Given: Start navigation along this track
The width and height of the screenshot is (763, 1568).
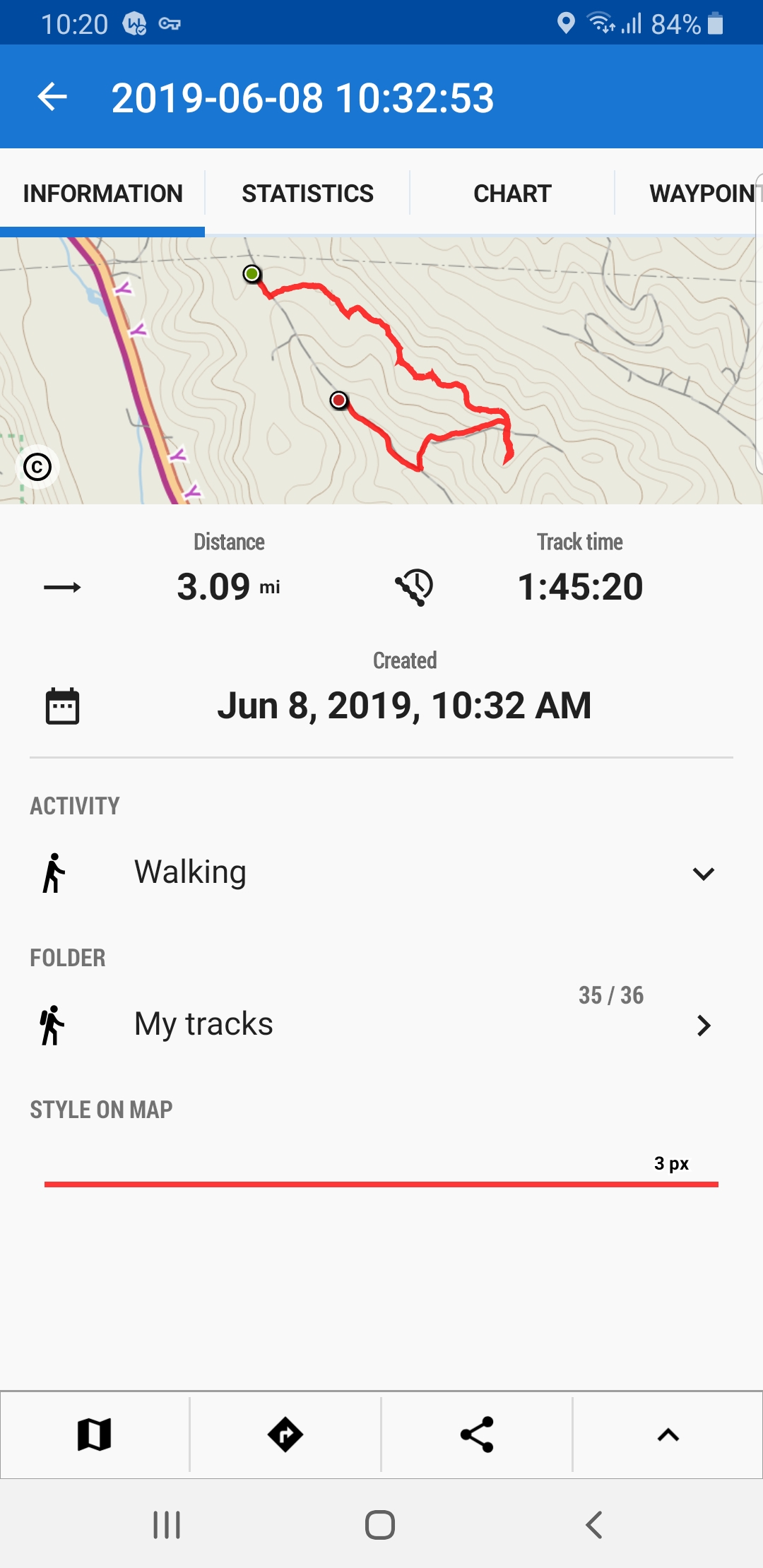Looking at the screenshot, I should (x=285, y=1435).
